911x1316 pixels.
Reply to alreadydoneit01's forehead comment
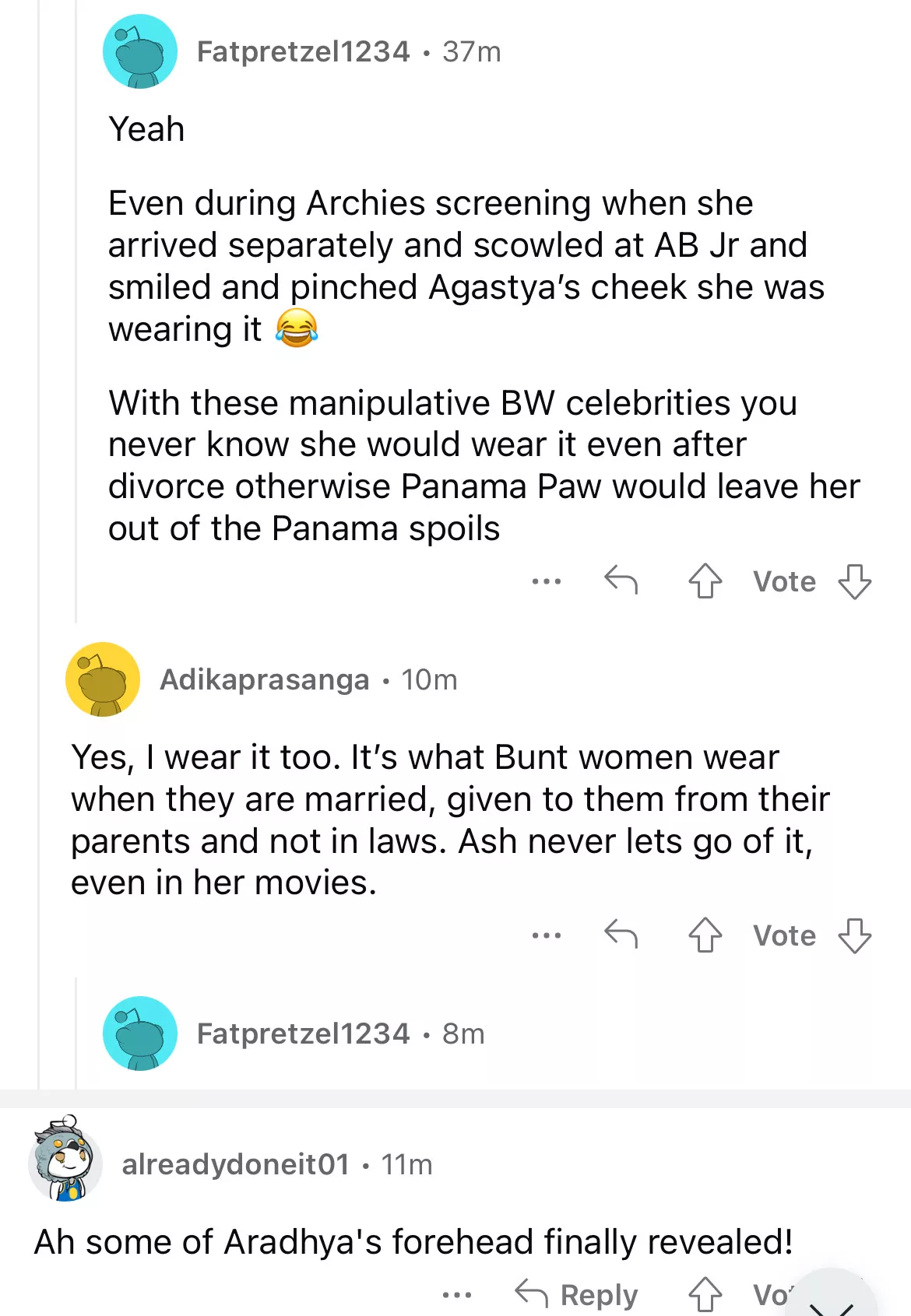click(577, 1295)
